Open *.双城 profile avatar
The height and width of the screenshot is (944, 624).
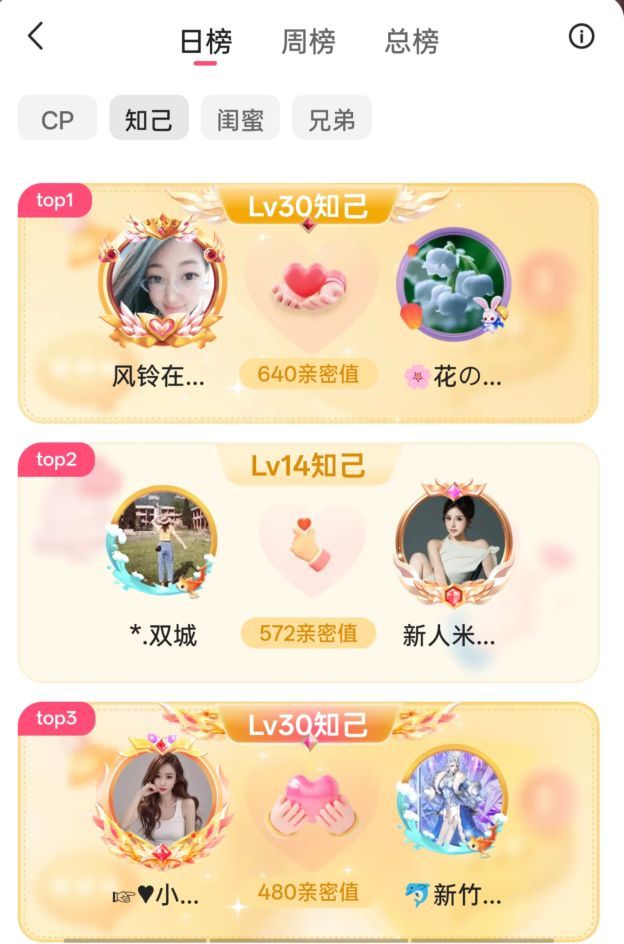[160, 543]
